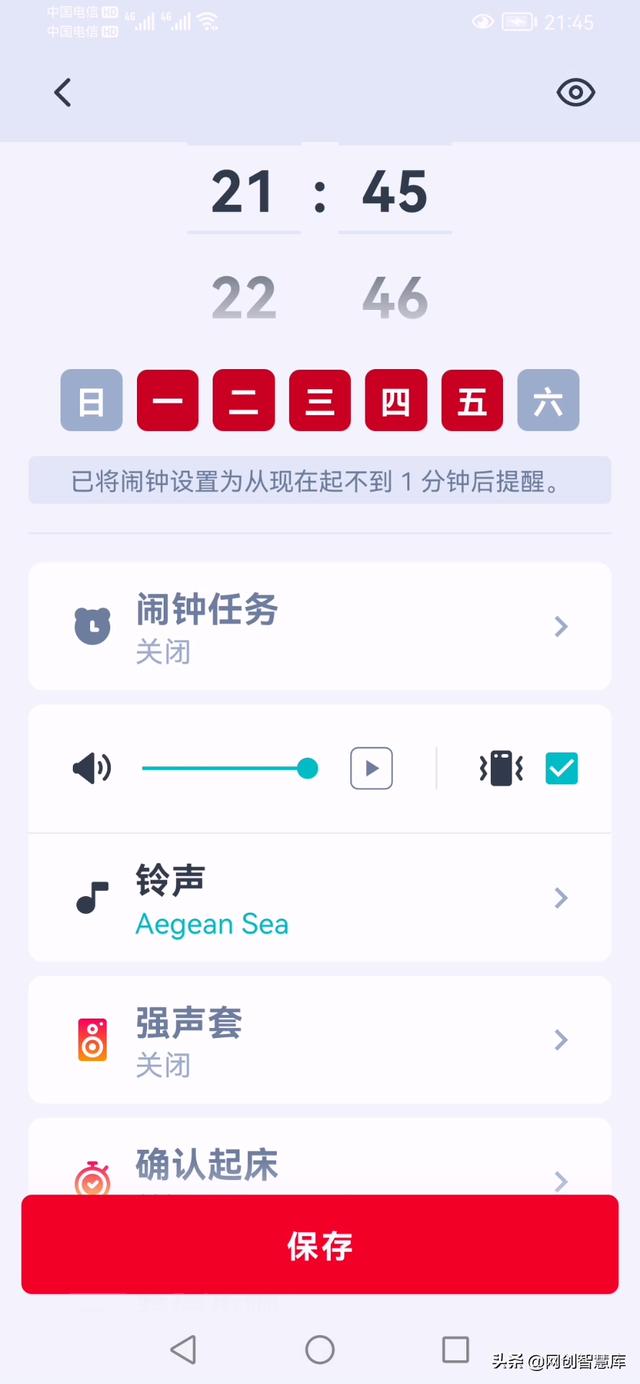Viewport: 640px width, 1384px height.
Task: Uncheck the vibration checkbox
Action: point(561,768)
